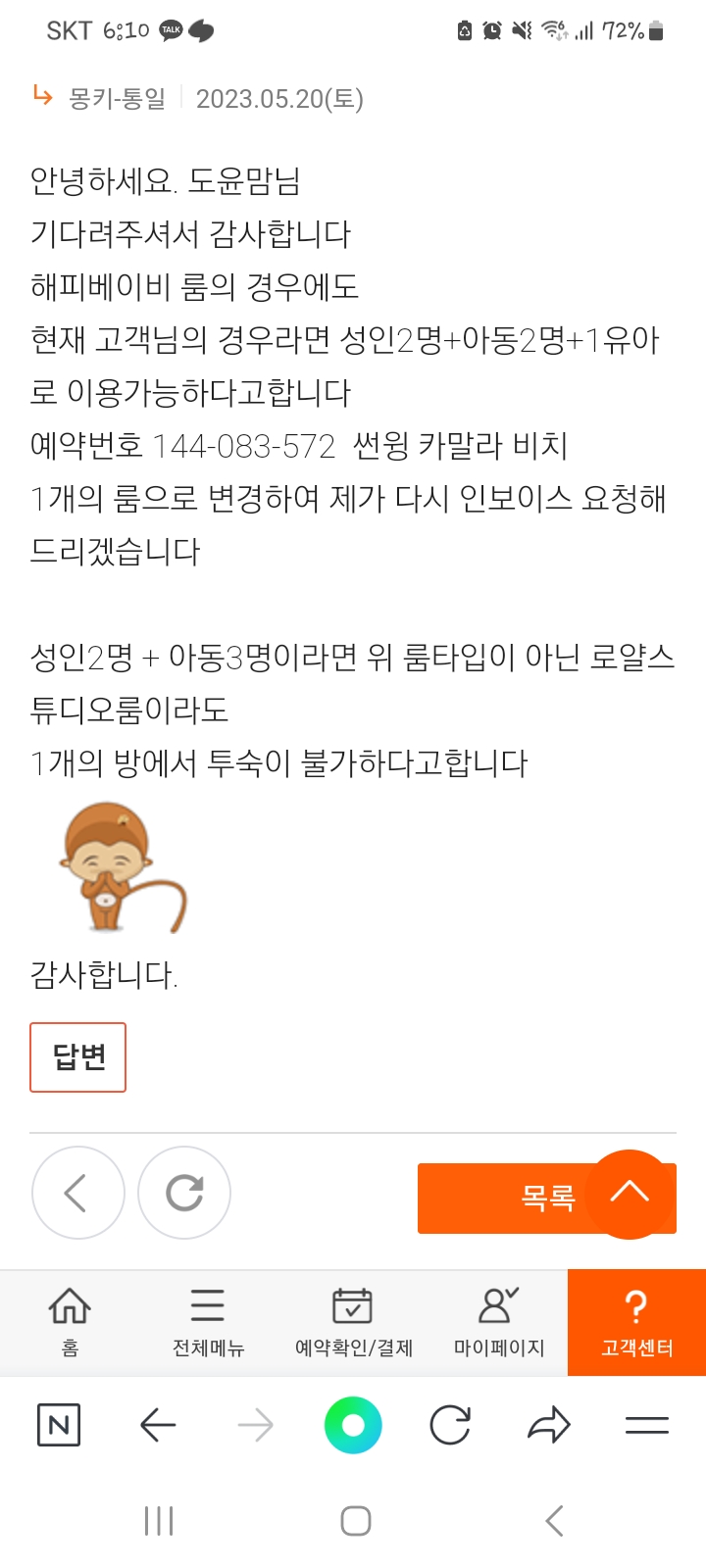Image resolution: width=706 pixels, height=1568 pixels.
Task: Open system recent apps
Action: [159, 1521]
